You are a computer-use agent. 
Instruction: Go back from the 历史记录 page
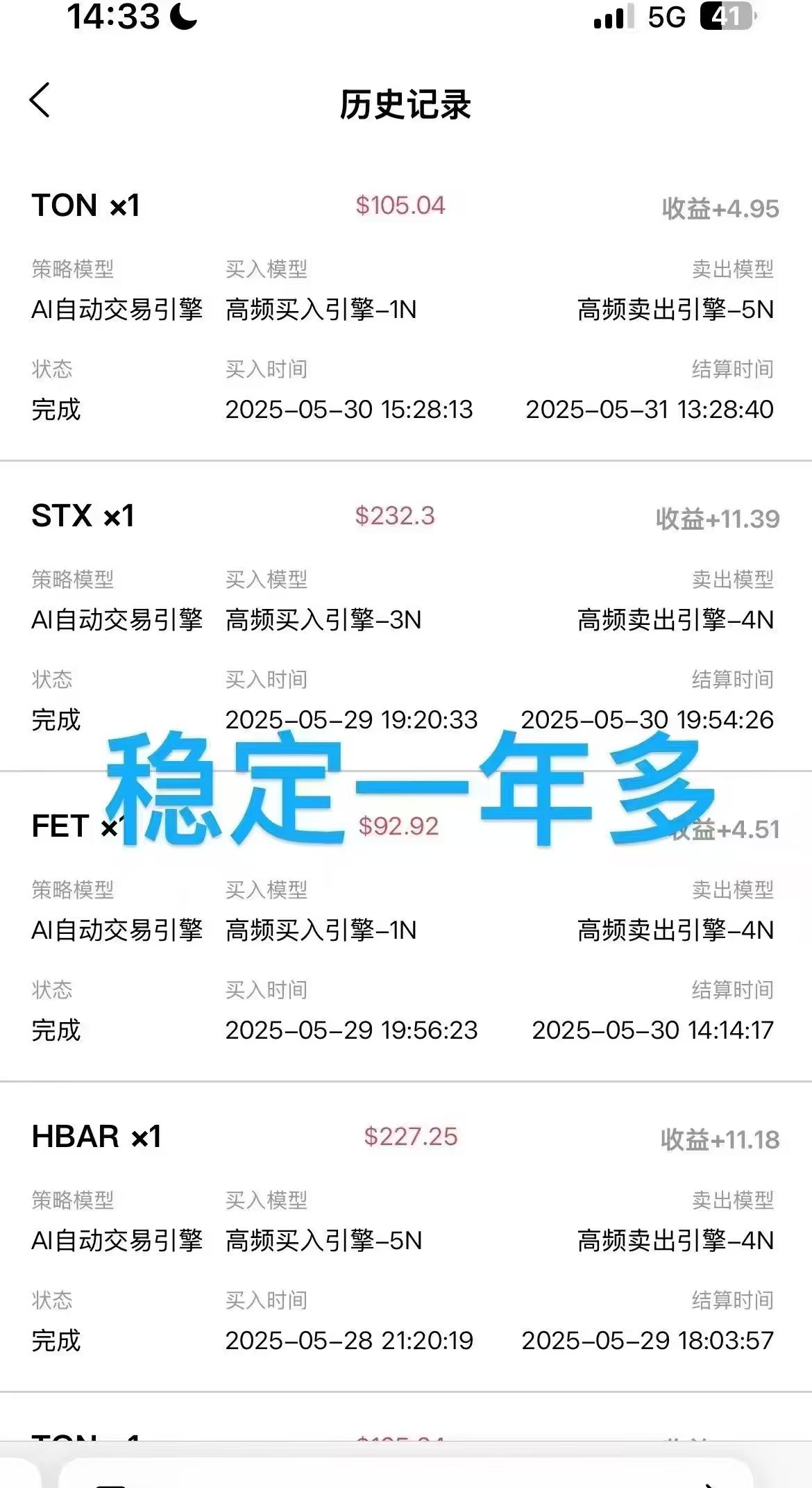click(x=40, y=101)
